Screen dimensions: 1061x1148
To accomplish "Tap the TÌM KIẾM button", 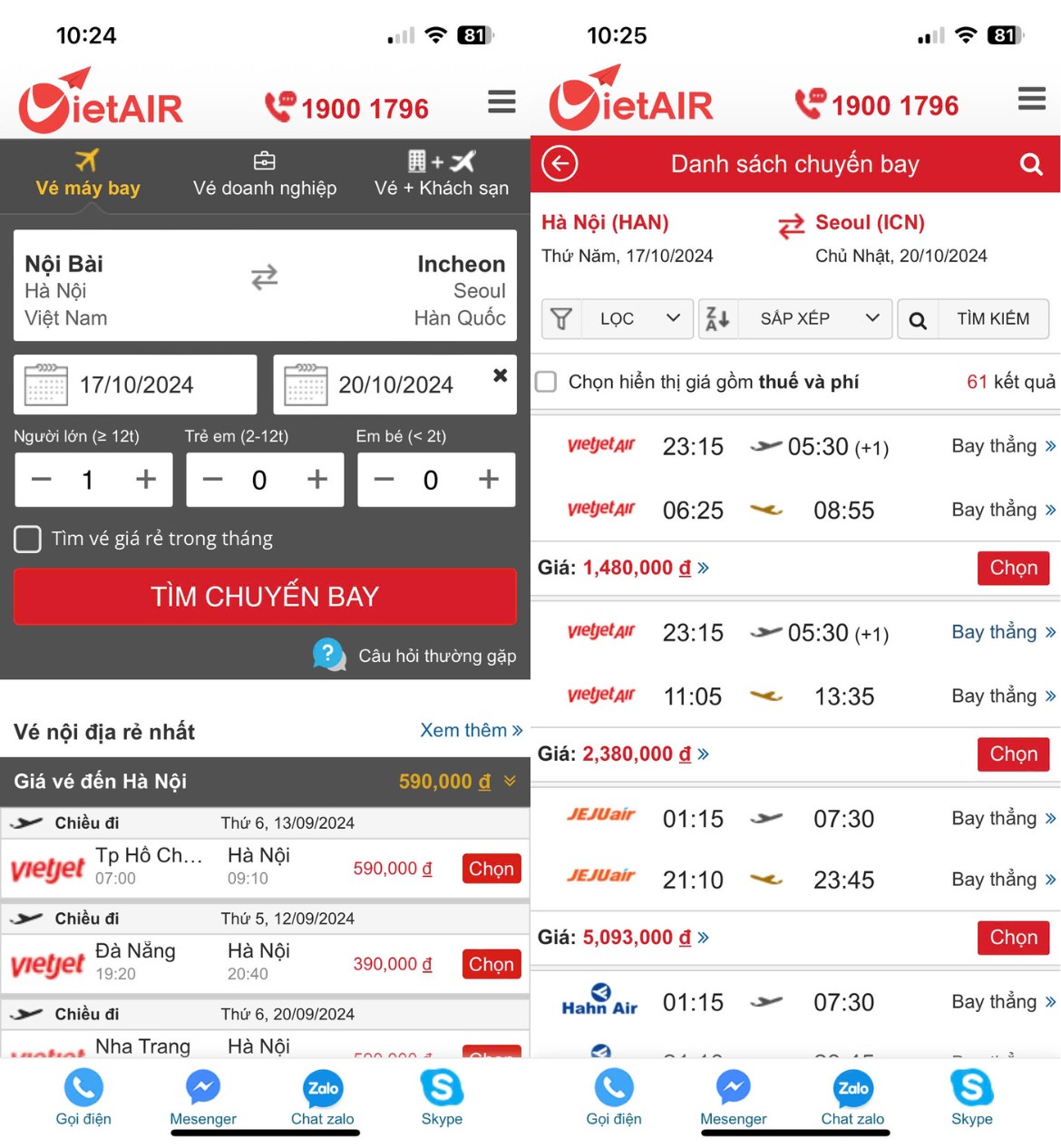I will [973, 318].
